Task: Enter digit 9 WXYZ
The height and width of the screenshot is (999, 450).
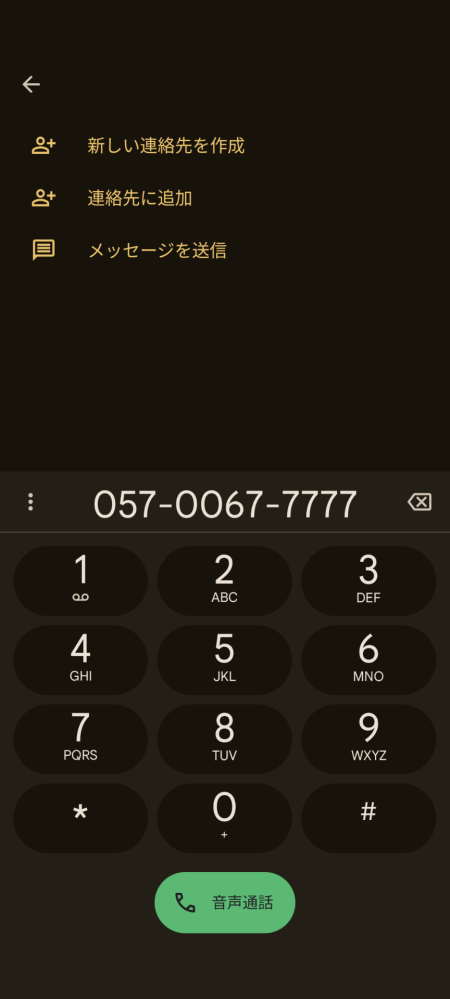Action: [368, 738]
